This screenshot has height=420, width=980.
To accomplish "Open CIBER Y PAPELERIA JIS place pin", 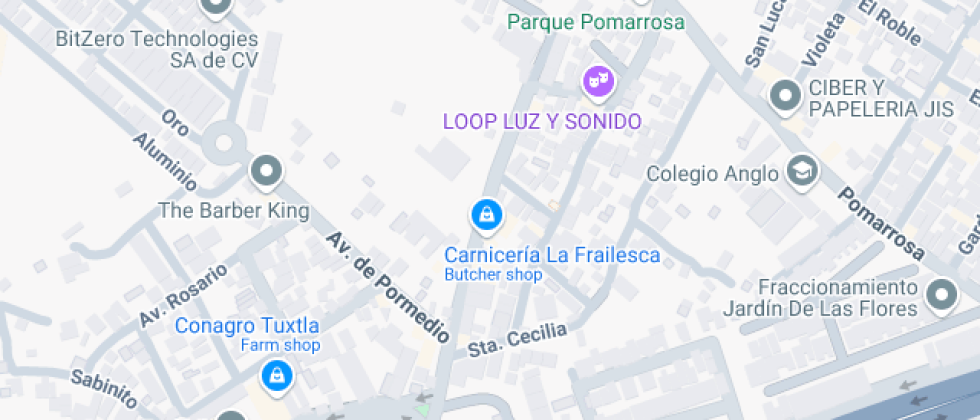I will click(785, 96).
